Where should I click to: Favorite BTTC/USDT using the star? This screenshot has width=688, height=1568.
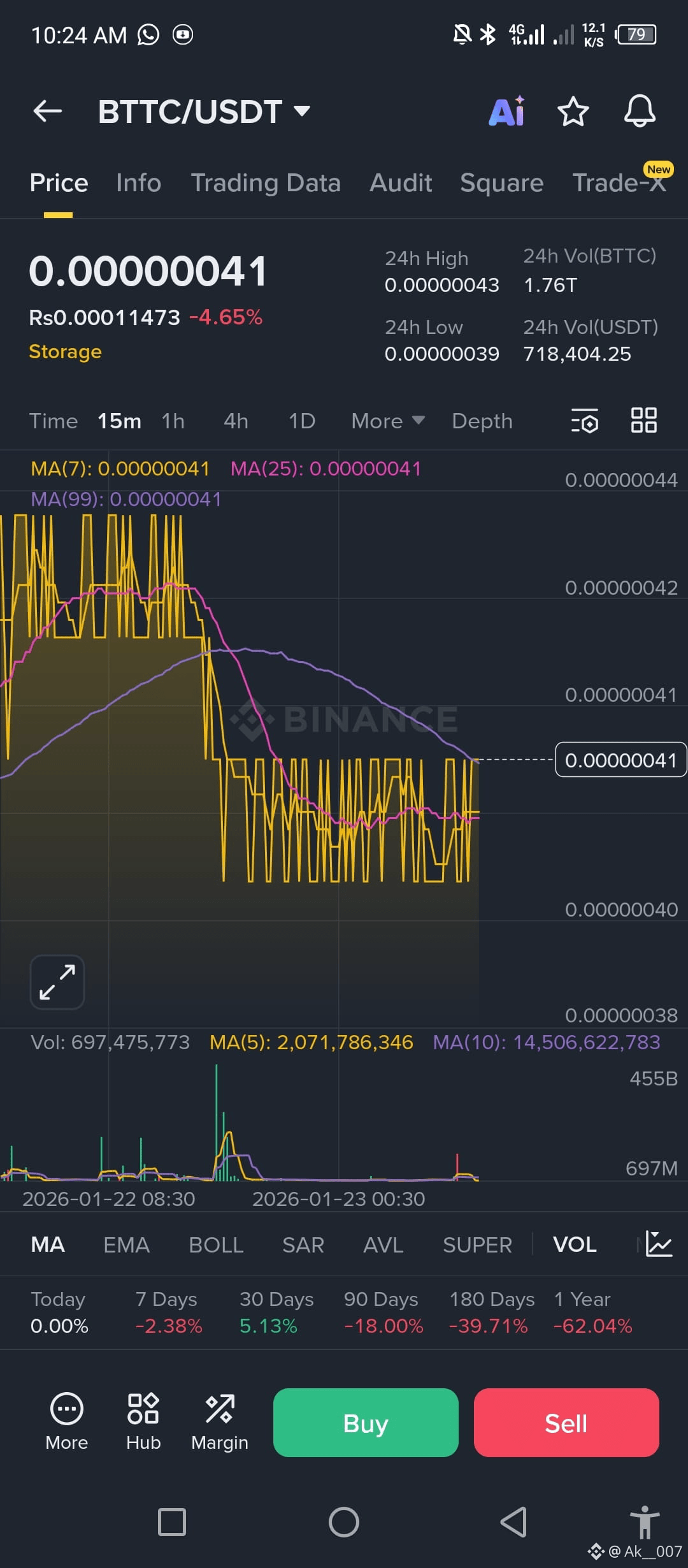(573, 112)
